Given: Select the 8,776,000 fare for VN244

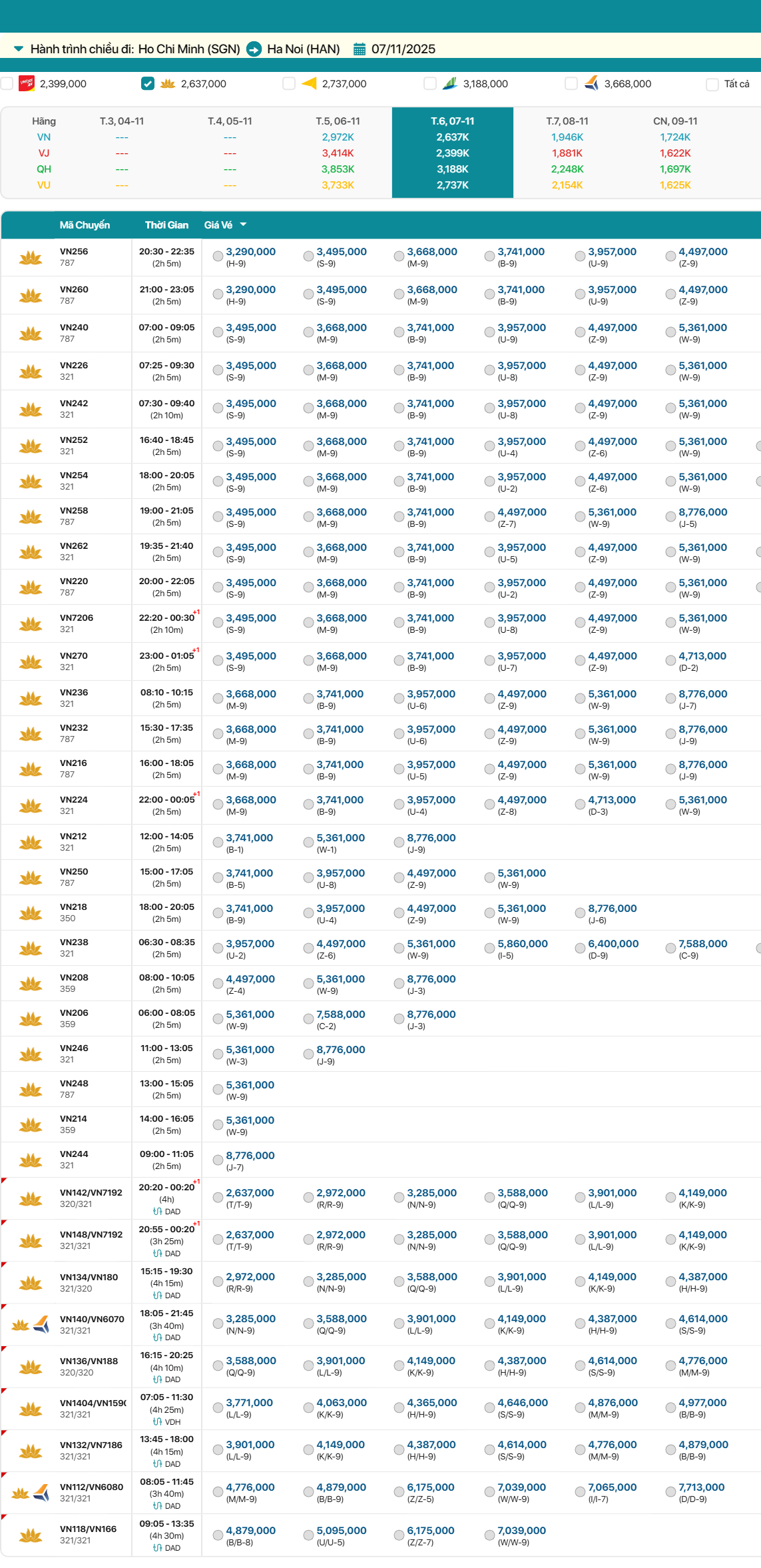Looking at the screenshot, I should [218, 1160].
